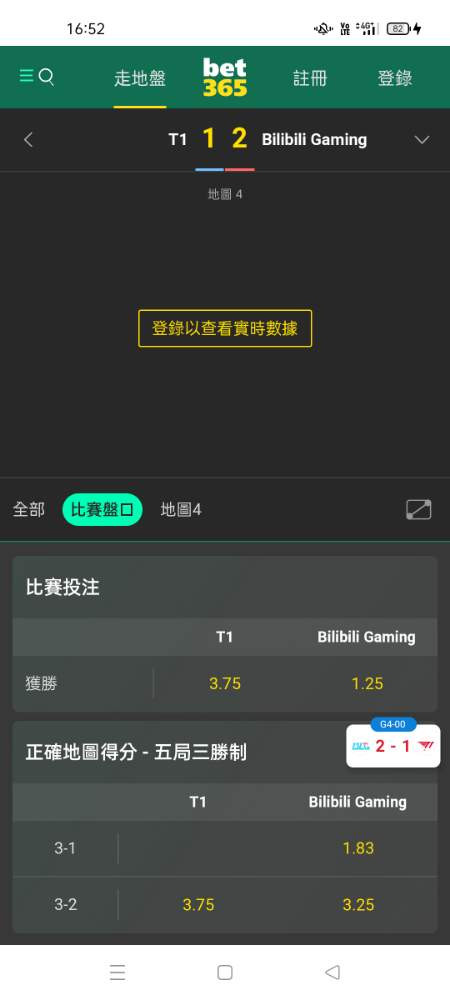
Task: Tap the 登錄 login button
Action: (x=395, y=78)
